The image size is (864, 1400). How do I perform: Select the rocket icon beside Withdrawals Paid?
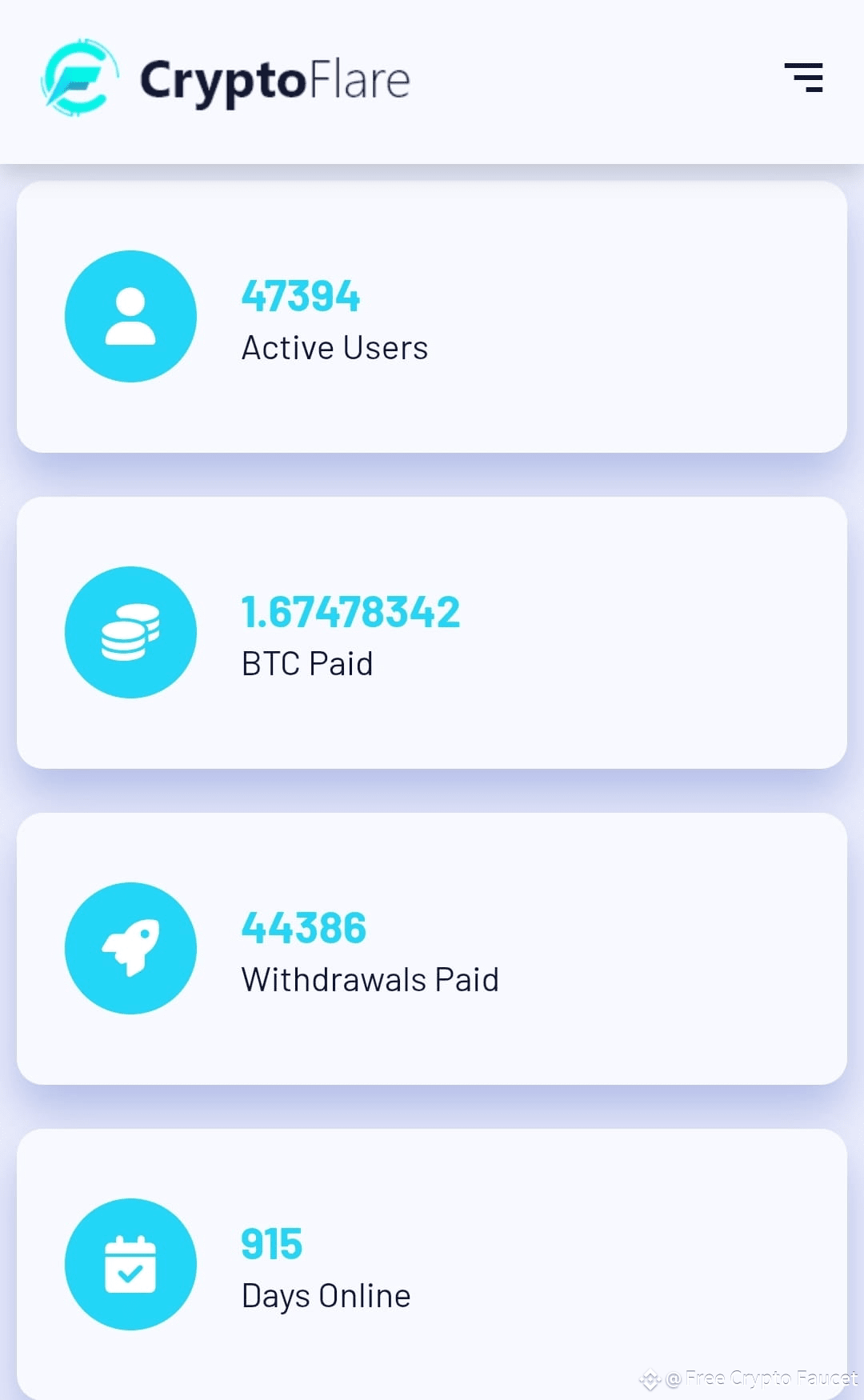[x=130, y=948]
